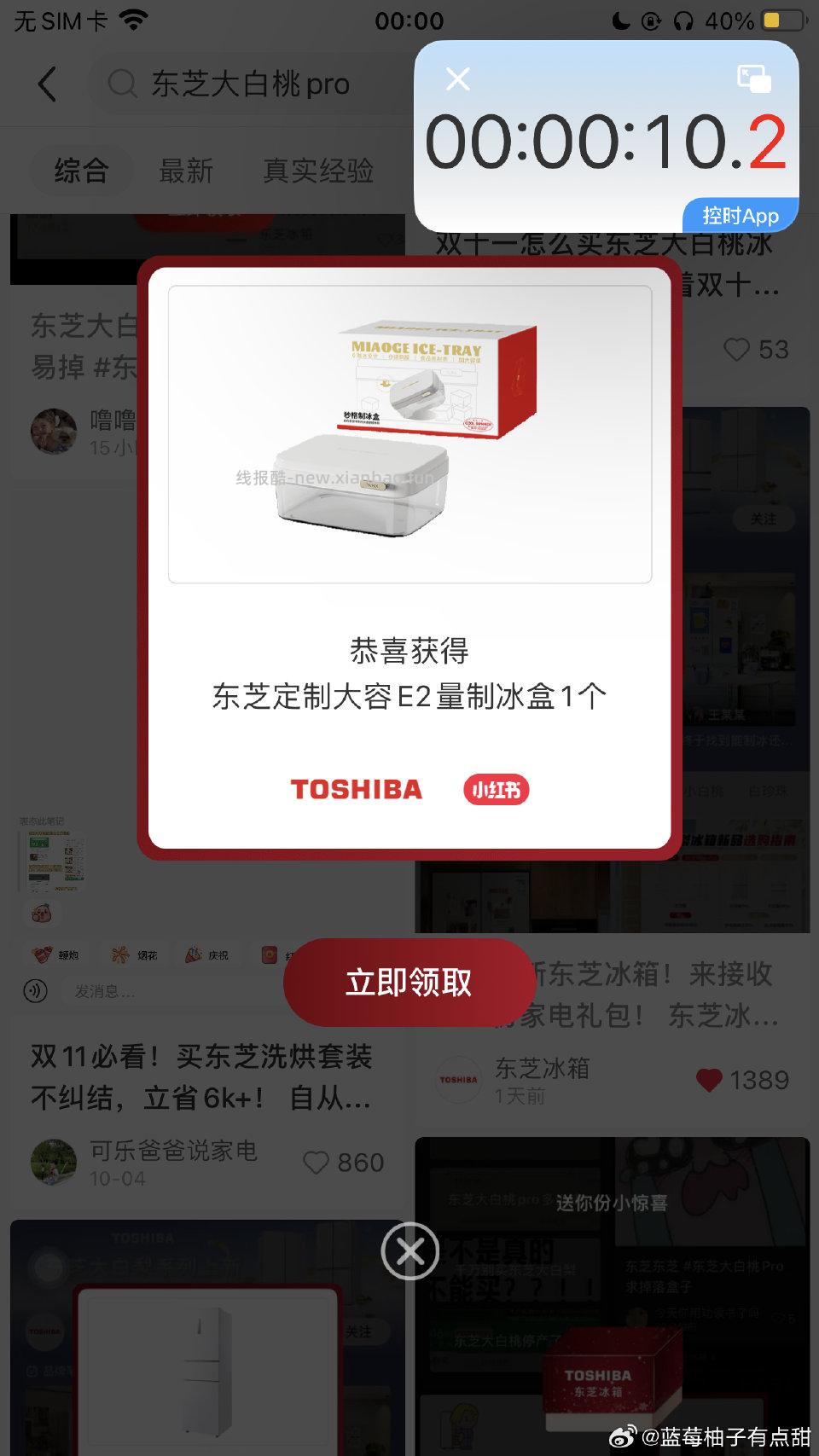Tap the TOSHIBA logo inside the prize popup
Image resolution: width=819 pixels, height=1456 pixels.
357,790
